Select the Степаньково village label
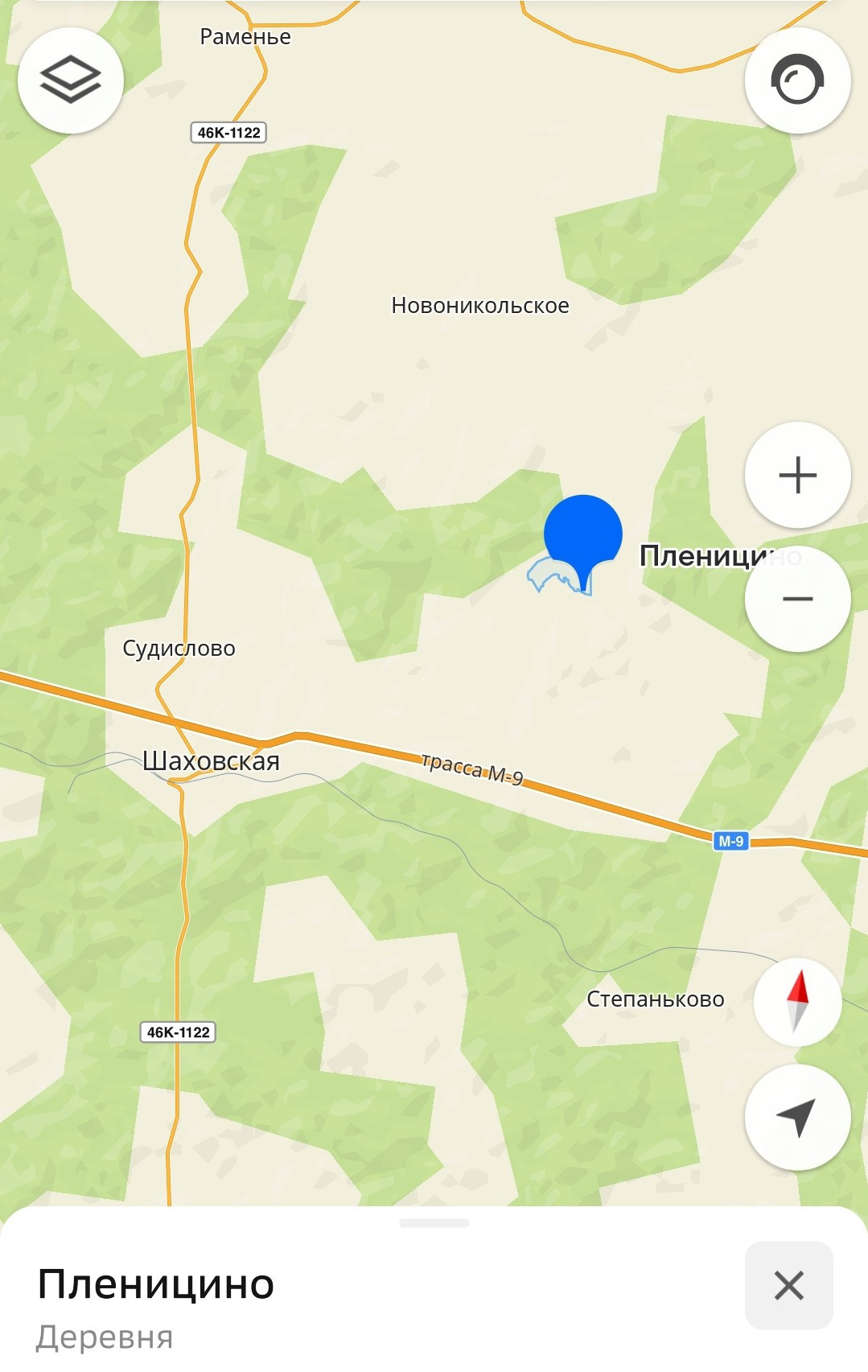This screenshot has height=1372, width=868. [656, 999]
